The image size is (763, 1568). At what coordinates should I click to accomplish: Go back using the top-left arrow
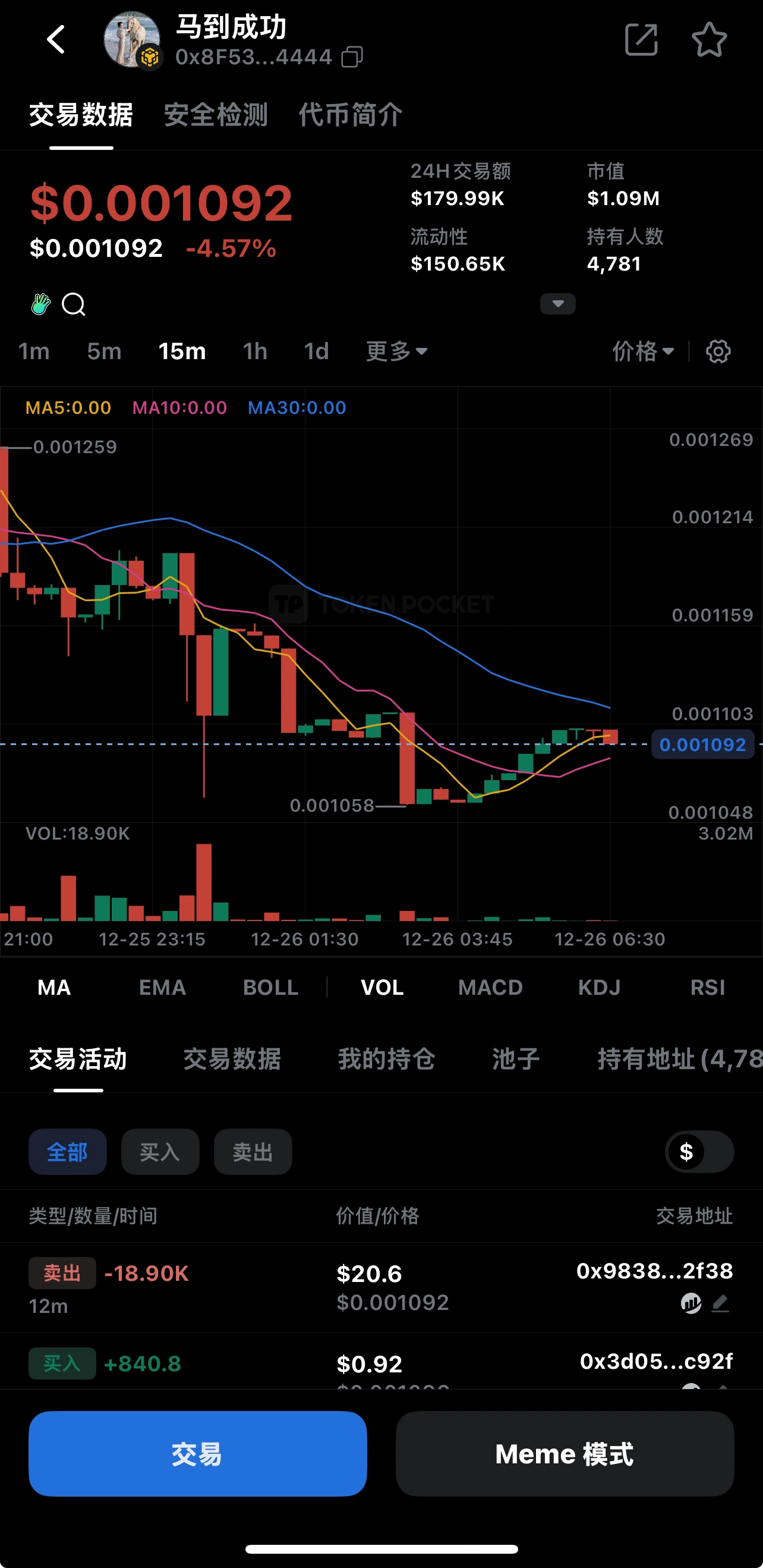click(x=56, y=40)
